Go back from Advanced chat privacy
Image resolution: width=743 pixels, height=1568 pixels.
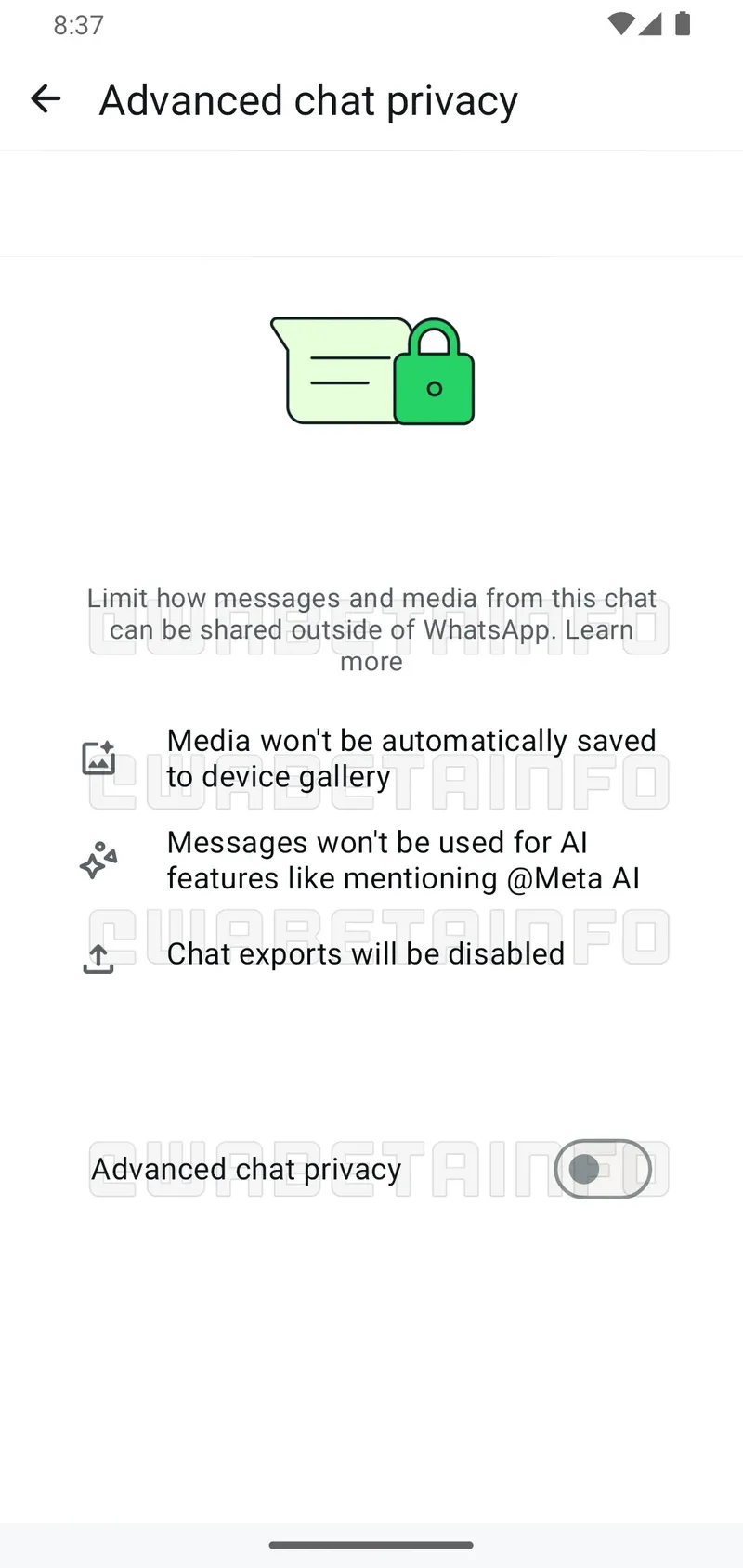pos(46,99)
